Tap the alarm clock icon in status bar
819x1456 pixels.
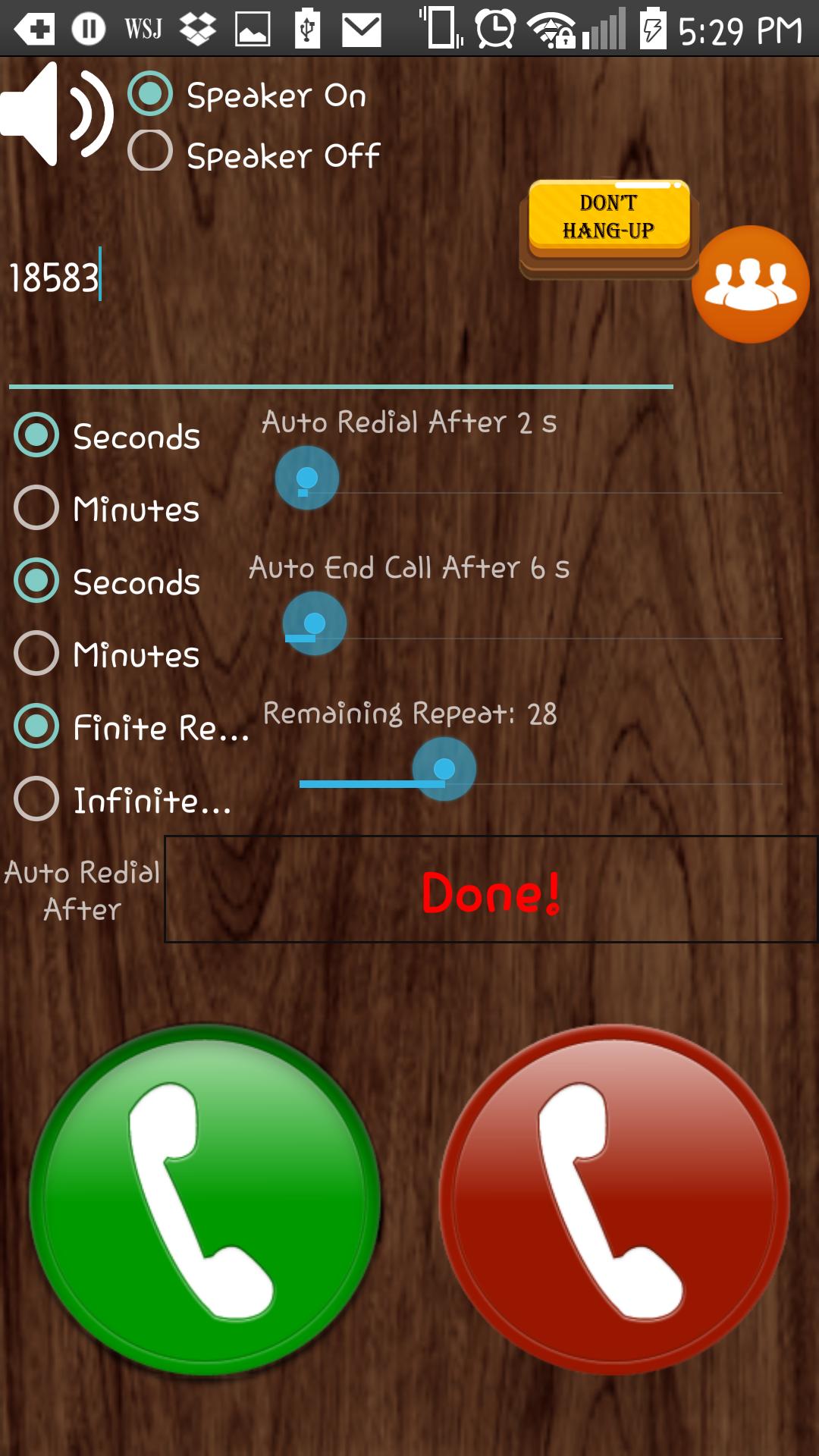pos(497,27)
